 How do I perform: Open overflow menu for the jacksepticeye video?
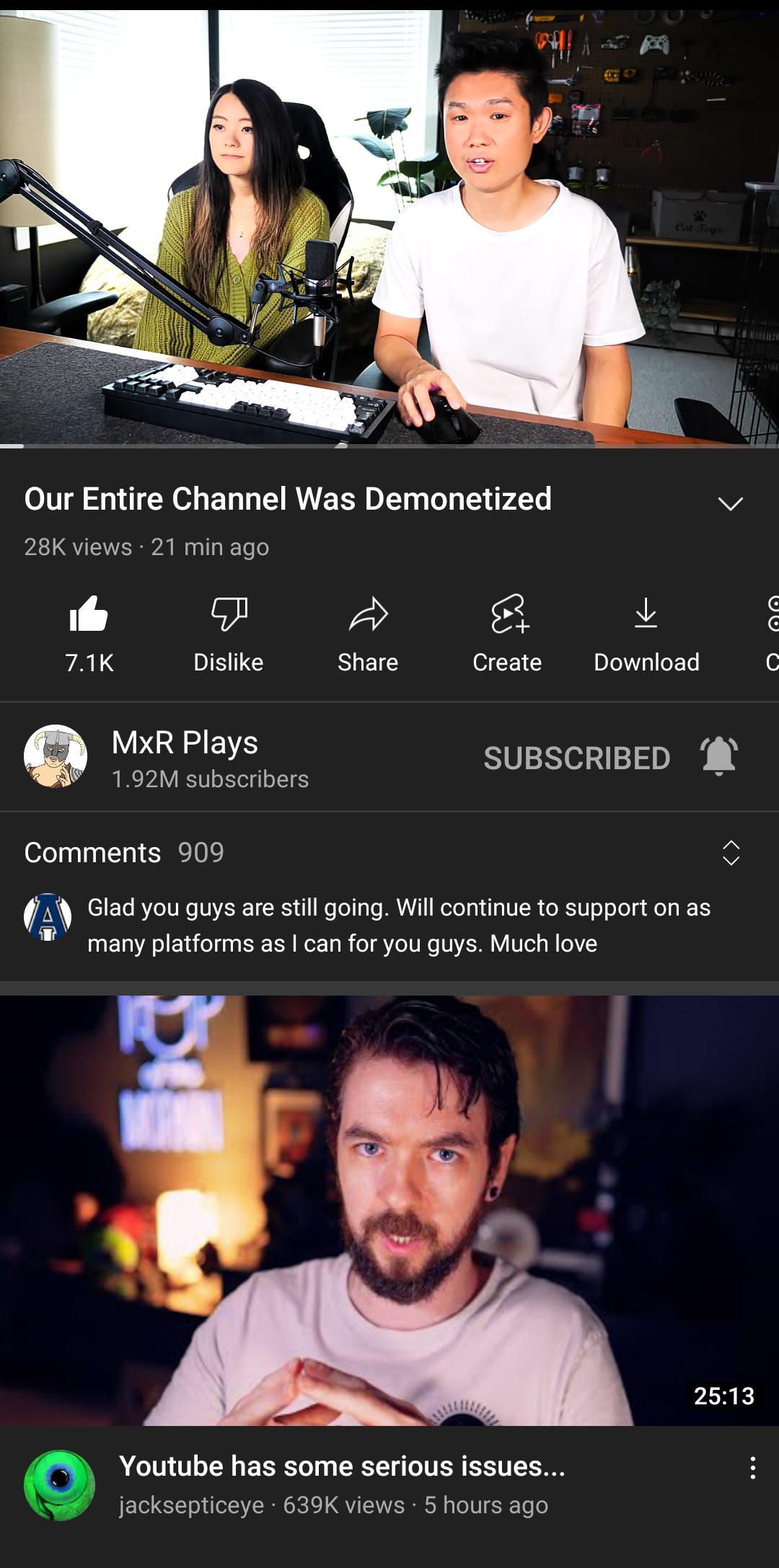(752, 1468)
